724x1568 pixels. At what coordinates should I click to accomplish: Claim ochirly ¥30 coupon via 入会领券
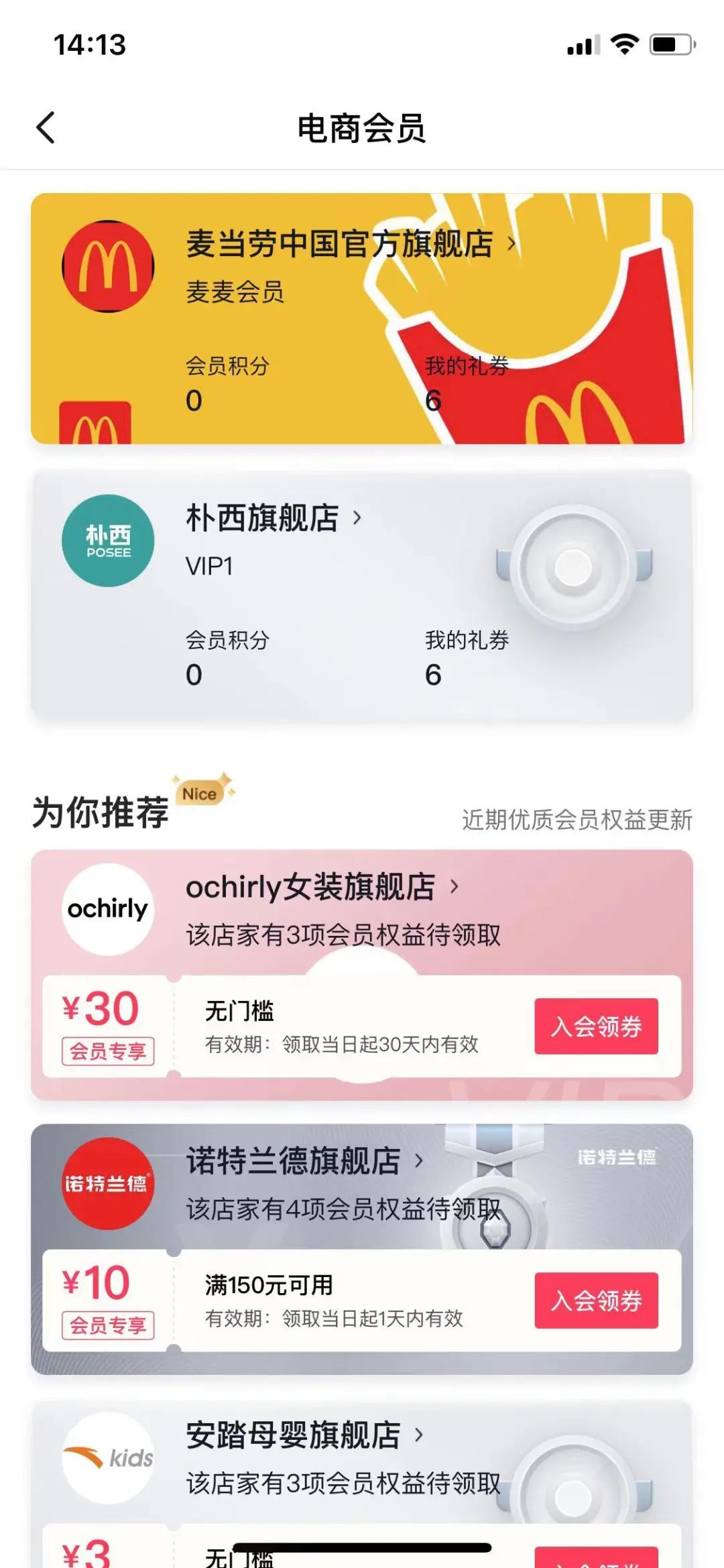(x=596, y=1026)
